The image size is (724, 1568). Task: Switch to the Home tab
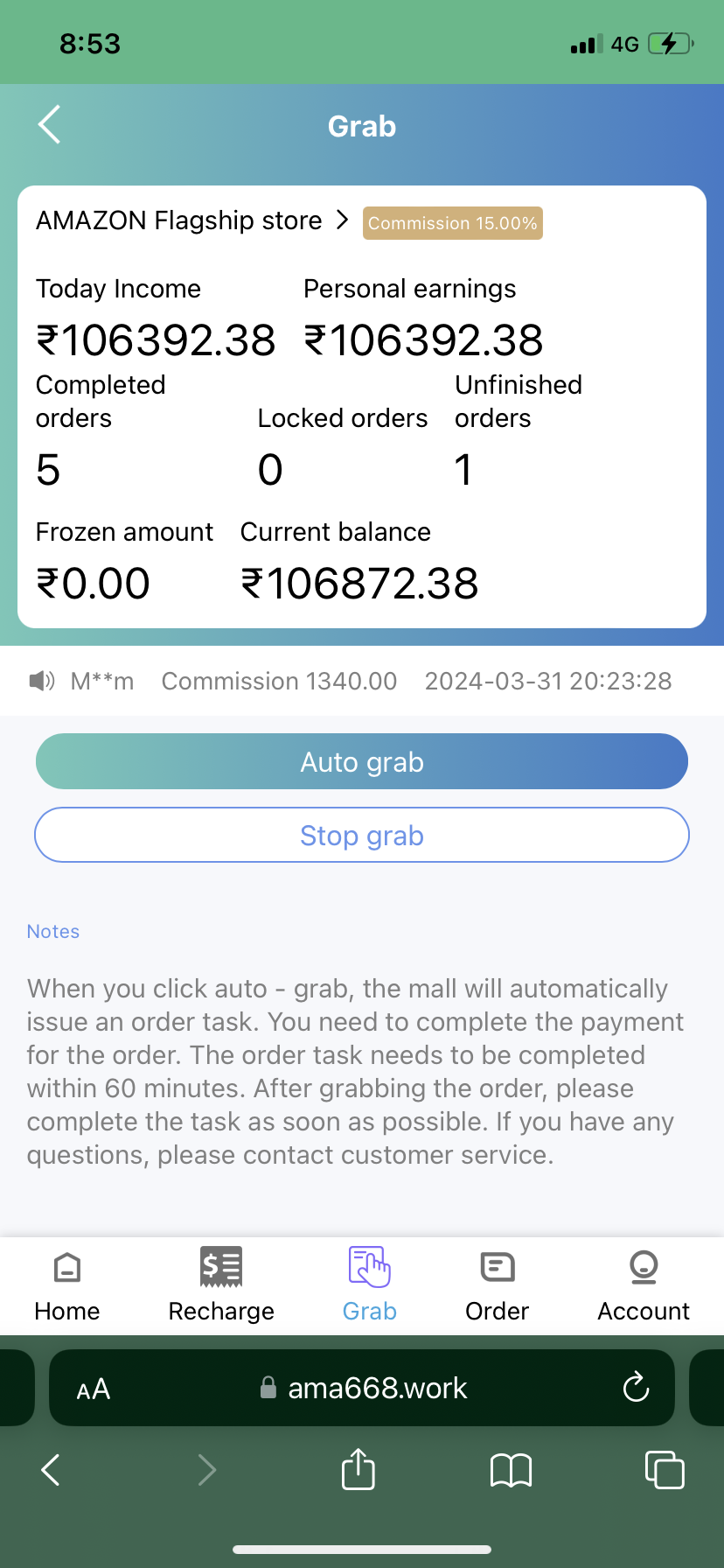(x=67, y=1284)
